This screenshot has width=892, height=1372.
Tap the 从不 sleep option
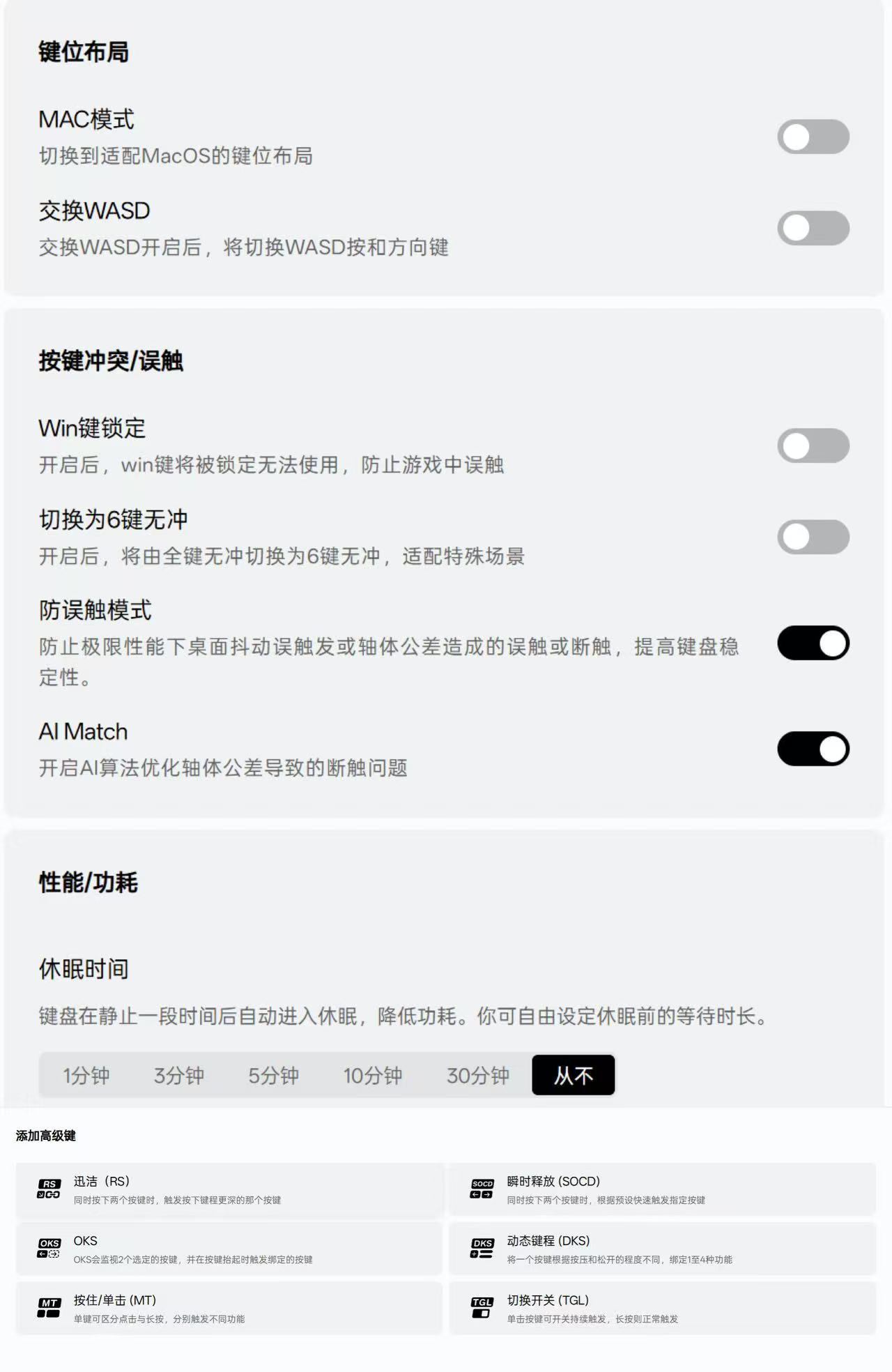[573, 1075]
